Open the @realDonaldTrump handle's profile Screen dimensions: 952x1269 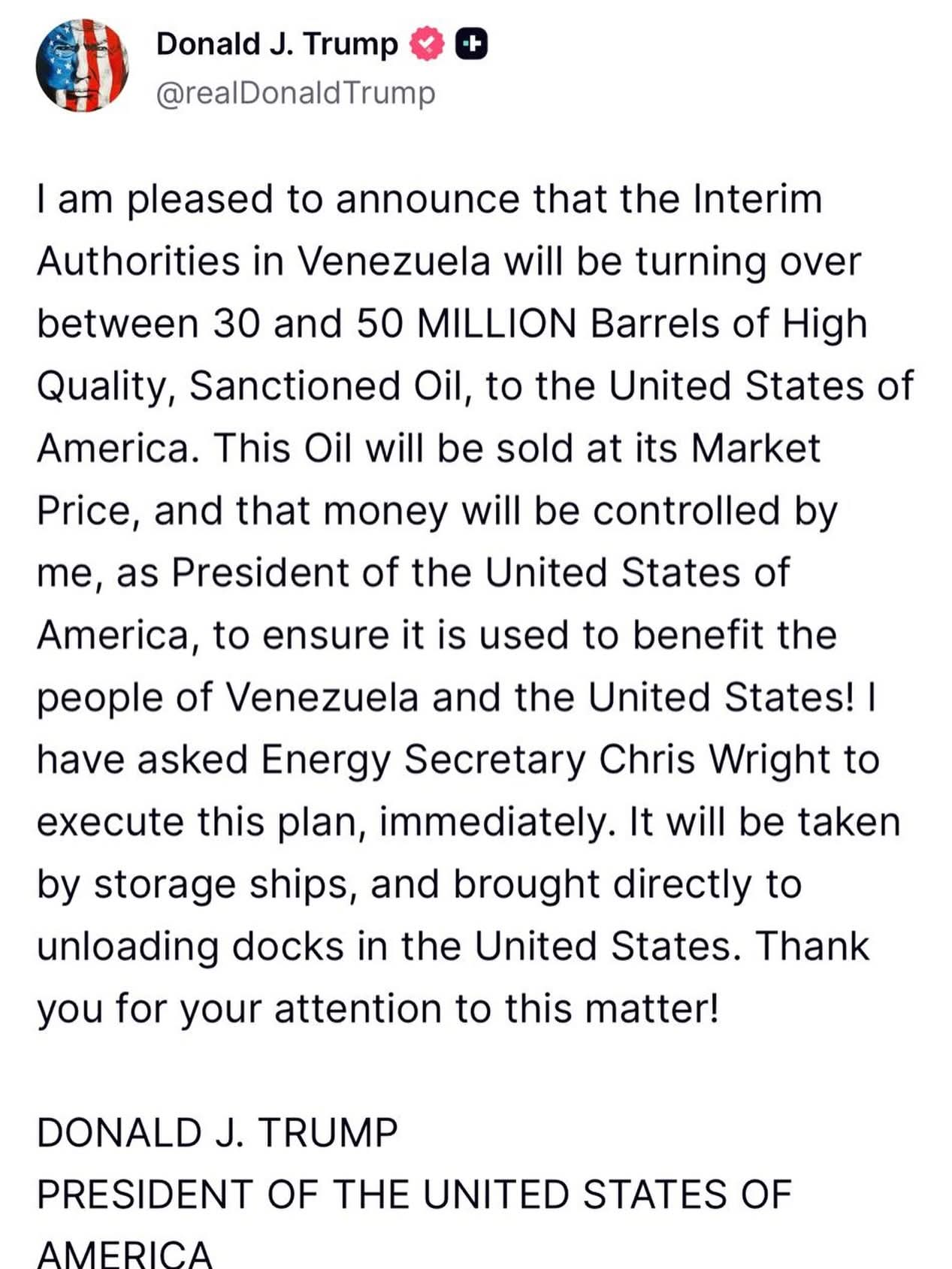pyautogui.click(x=295, y=94)
